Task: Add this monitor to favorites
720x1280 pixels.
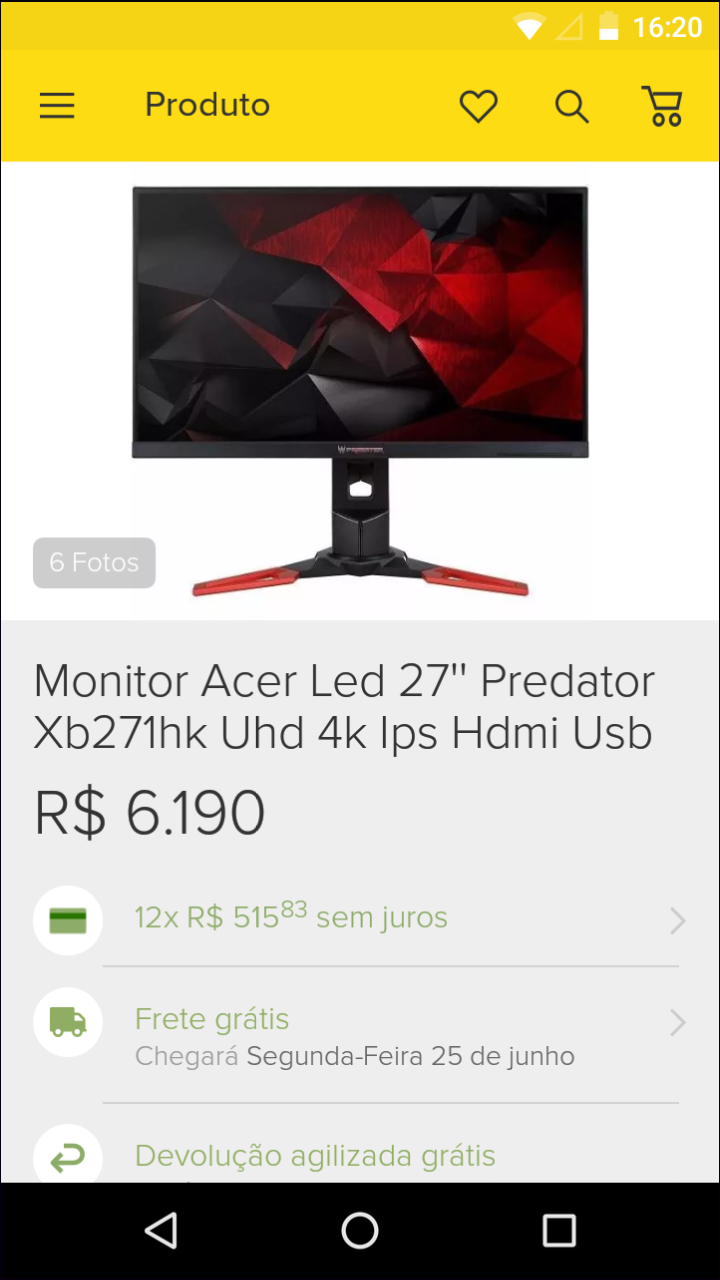Action: tap(478, 105)
